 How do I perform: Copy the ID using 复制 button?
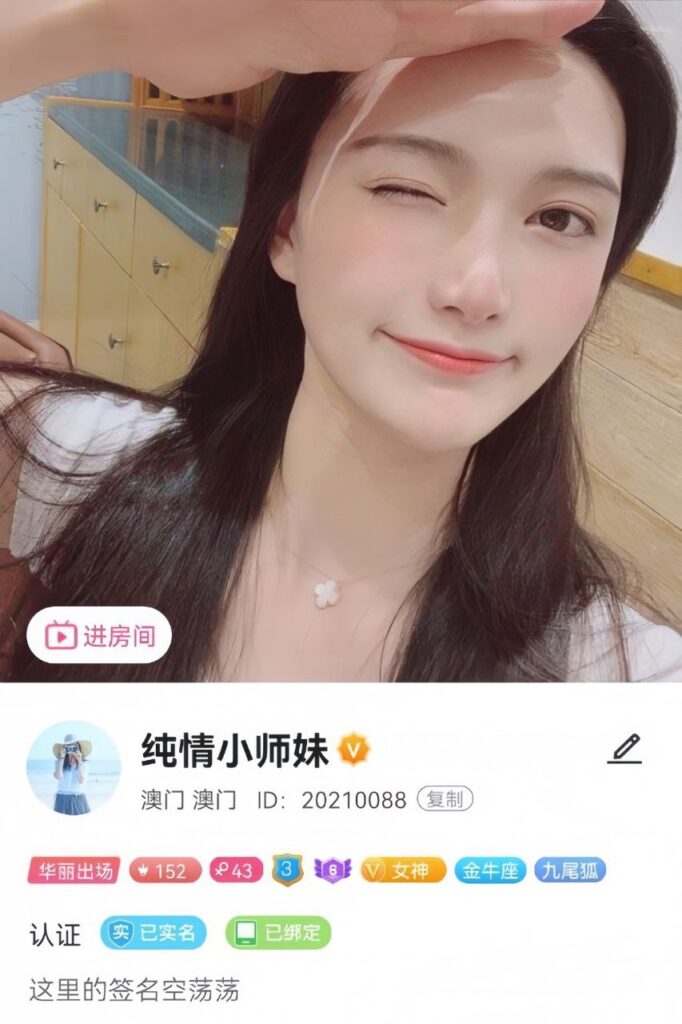444,799
